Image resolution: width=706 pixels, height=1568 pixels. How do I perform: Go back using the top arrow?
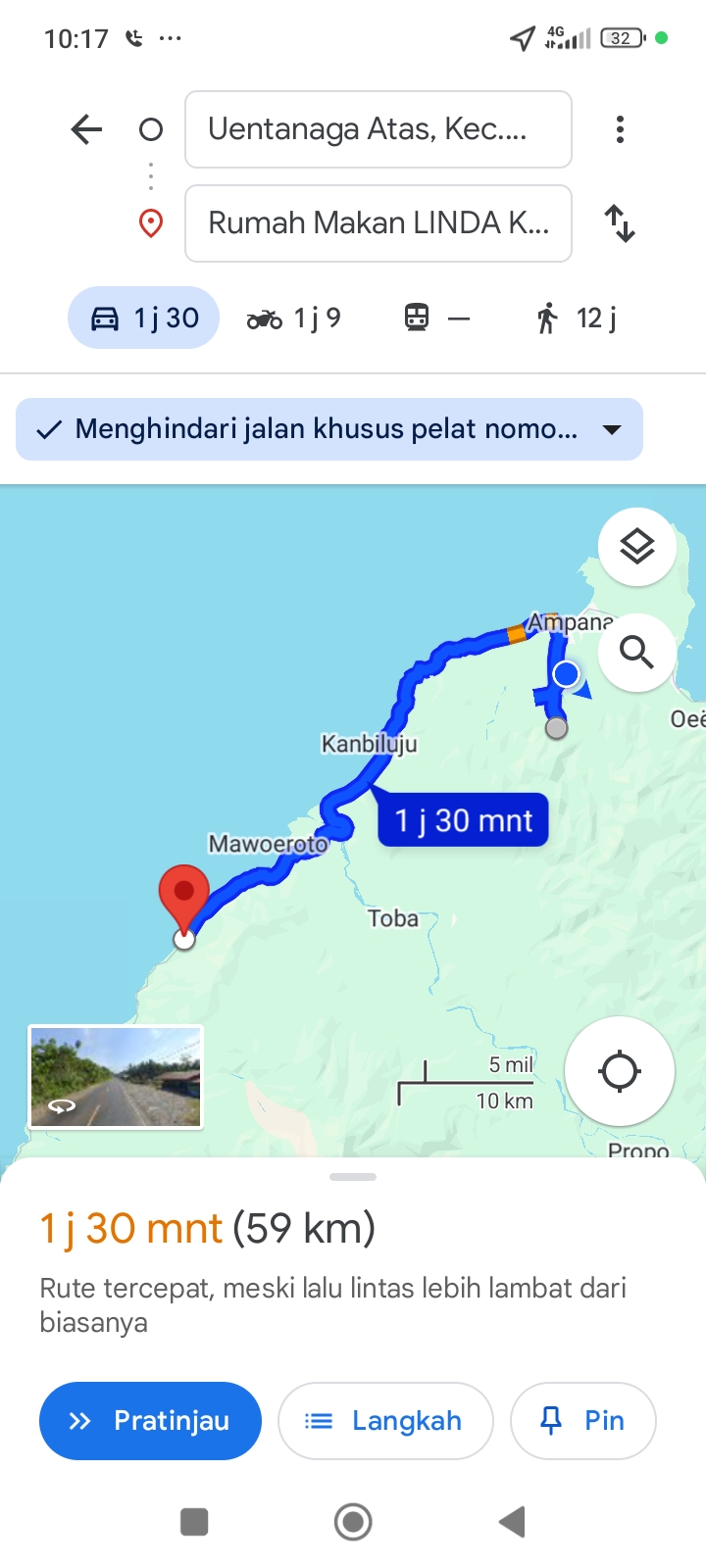[86, 129]
